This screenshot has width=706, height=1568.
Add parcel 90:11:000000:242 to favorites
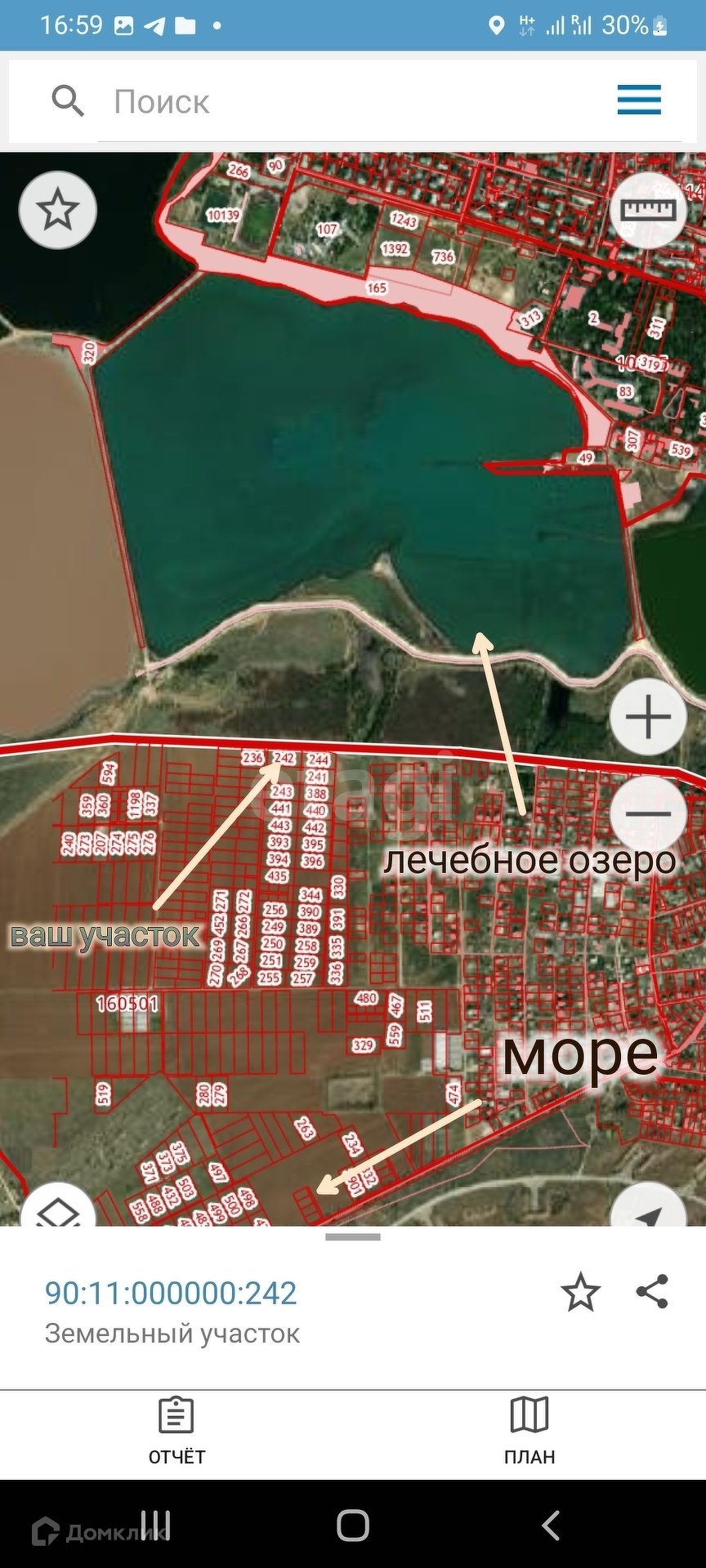pyautogui.click(x=580, y=1292)
